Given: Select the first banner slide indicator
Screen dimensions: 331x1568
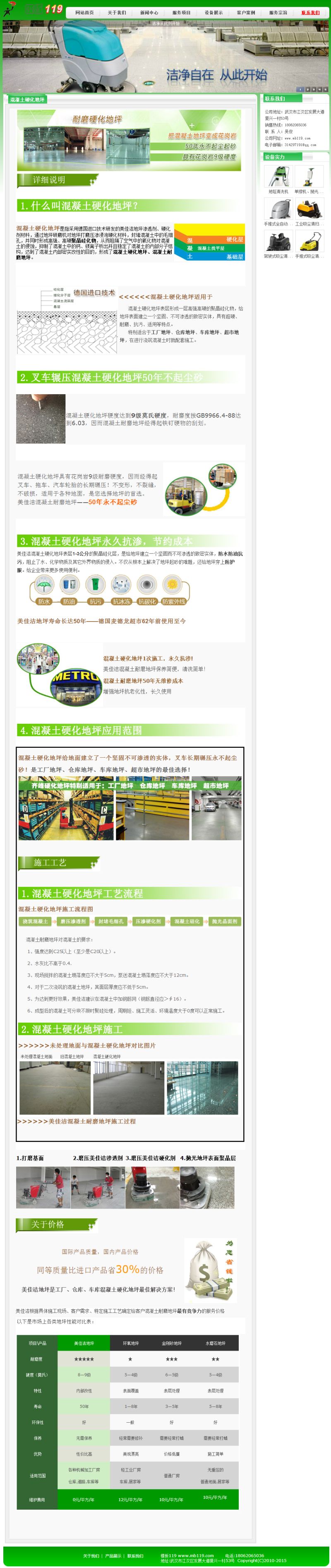Looking at the screenshot, I should click(300, 89).
